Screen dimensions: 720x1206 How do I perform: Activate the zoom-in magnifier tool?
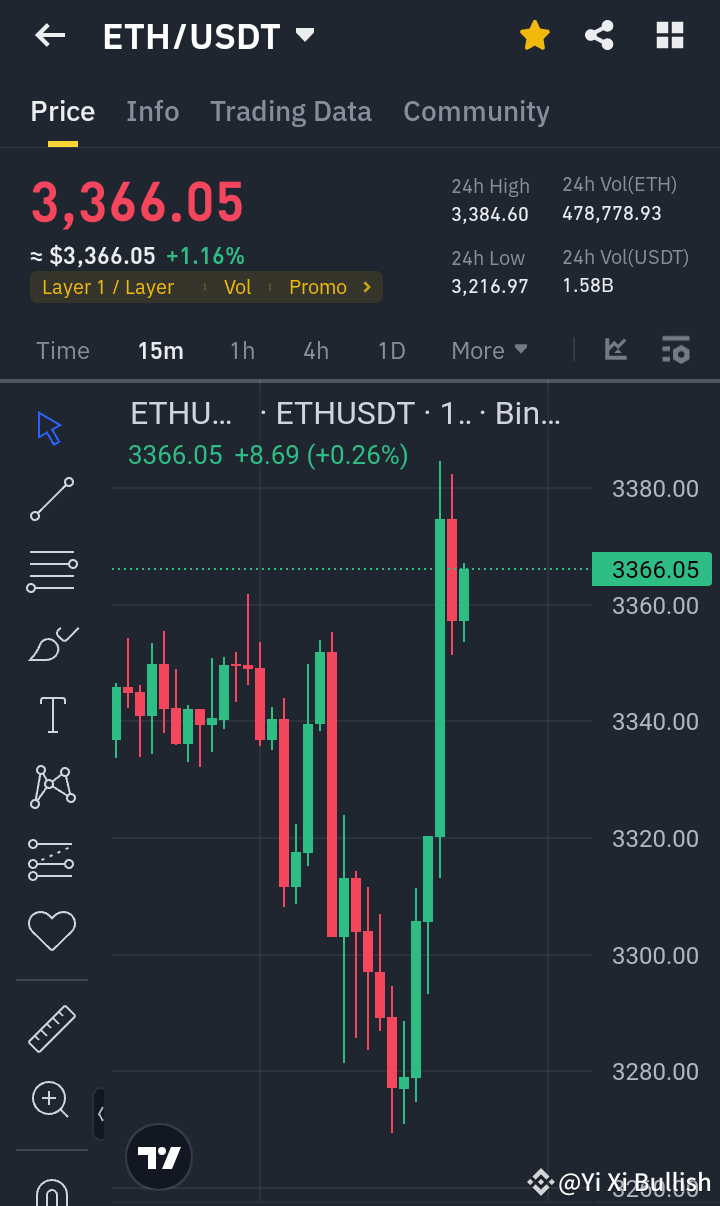50,1100
